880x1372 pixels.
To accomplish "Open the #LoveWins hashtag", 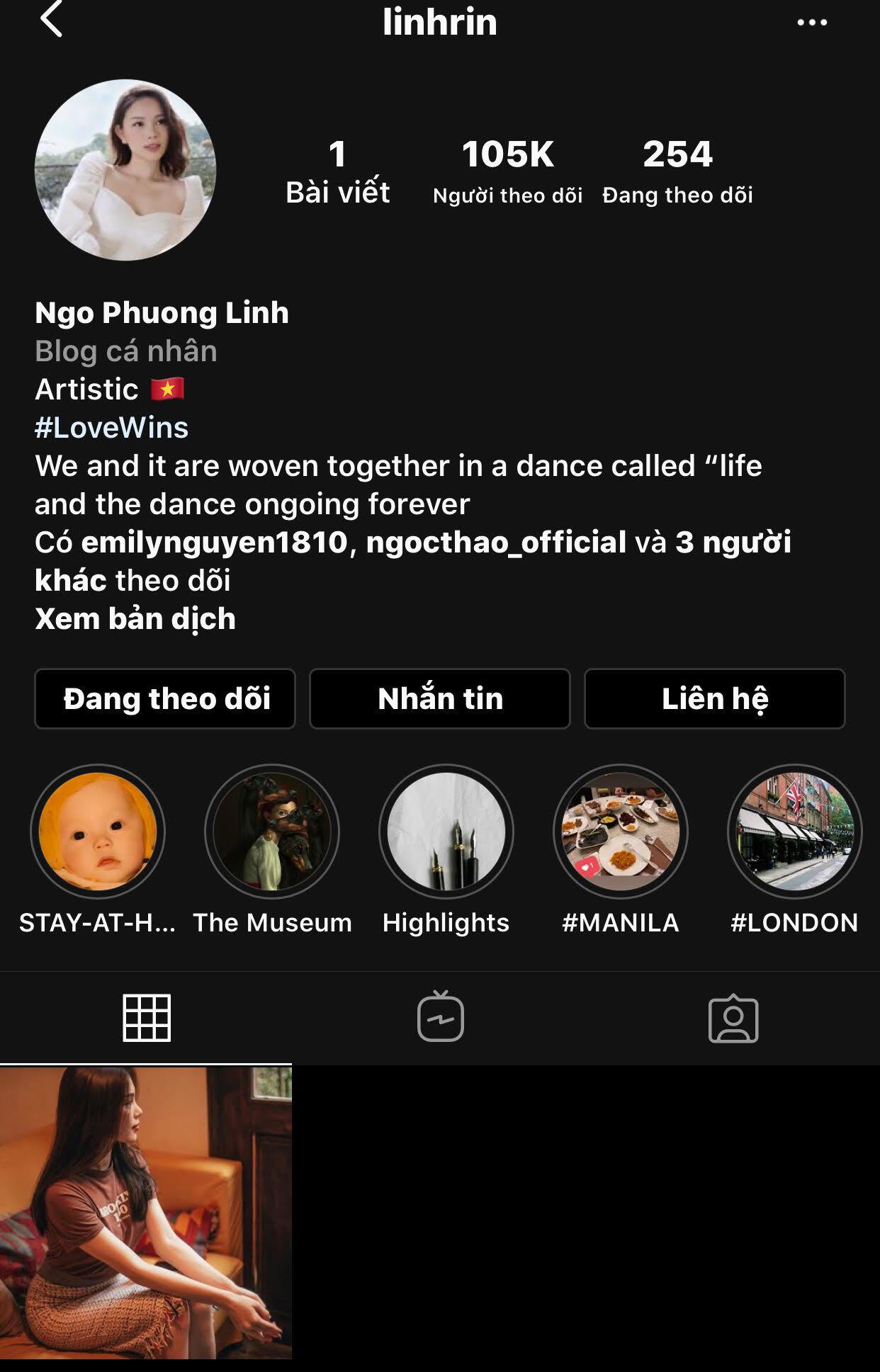I will coord(112,428).
